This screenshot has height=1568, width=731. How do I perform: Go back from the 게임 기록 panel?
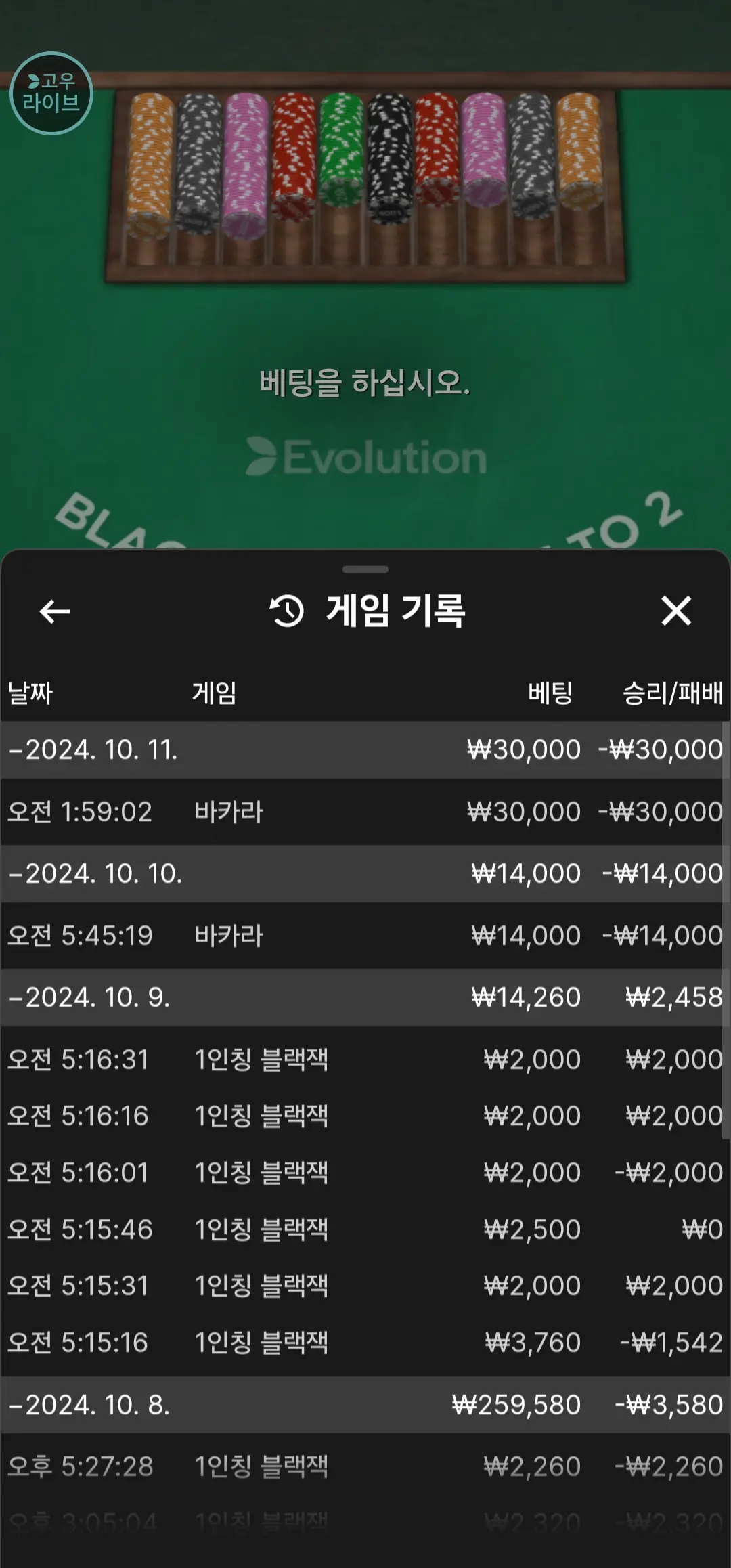coord(55,611)
